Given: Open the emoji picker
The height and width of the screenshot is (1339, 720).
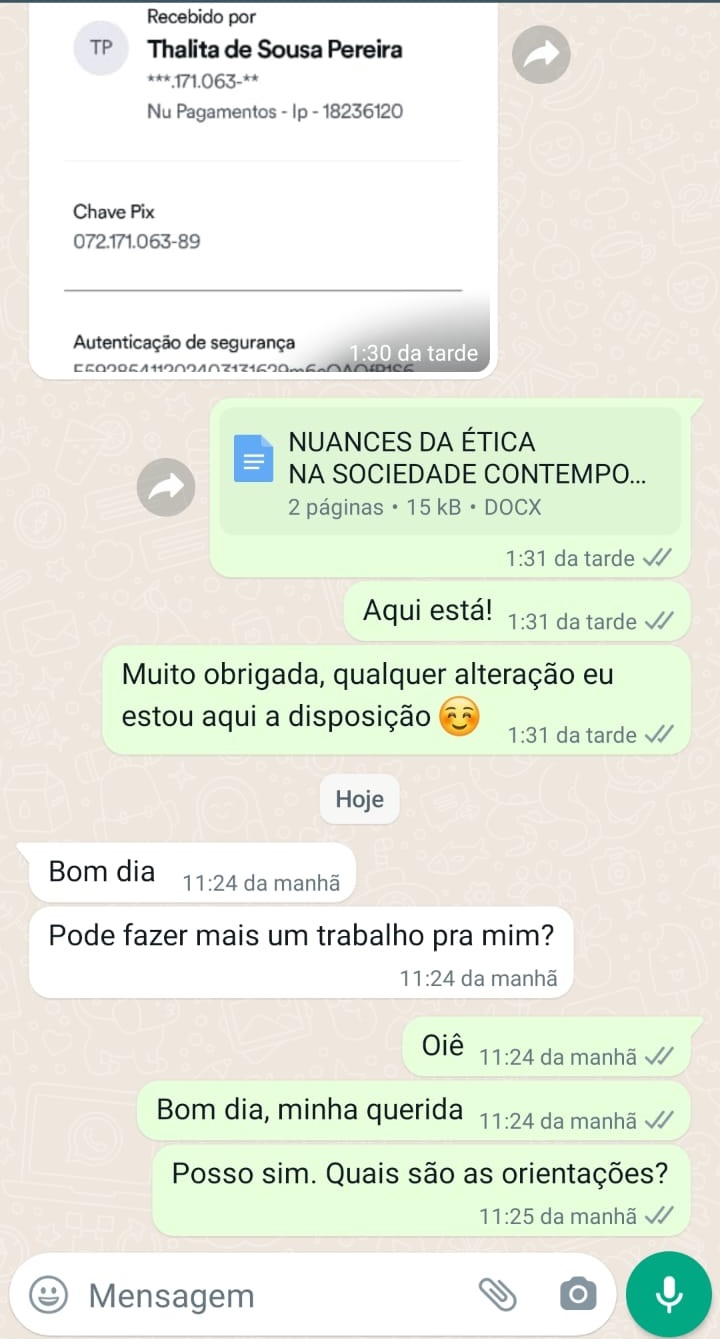Looking at the screenshot, I should tap(48, 1296).
